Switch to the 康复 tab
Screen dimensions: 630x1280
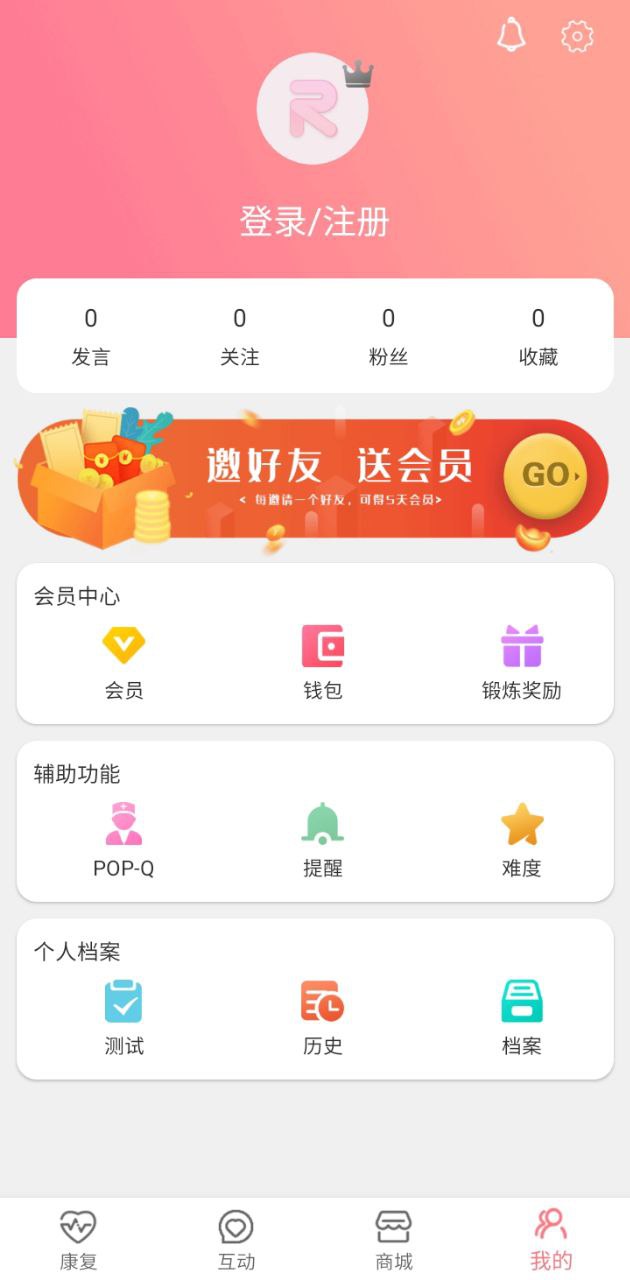point(78,1239)
